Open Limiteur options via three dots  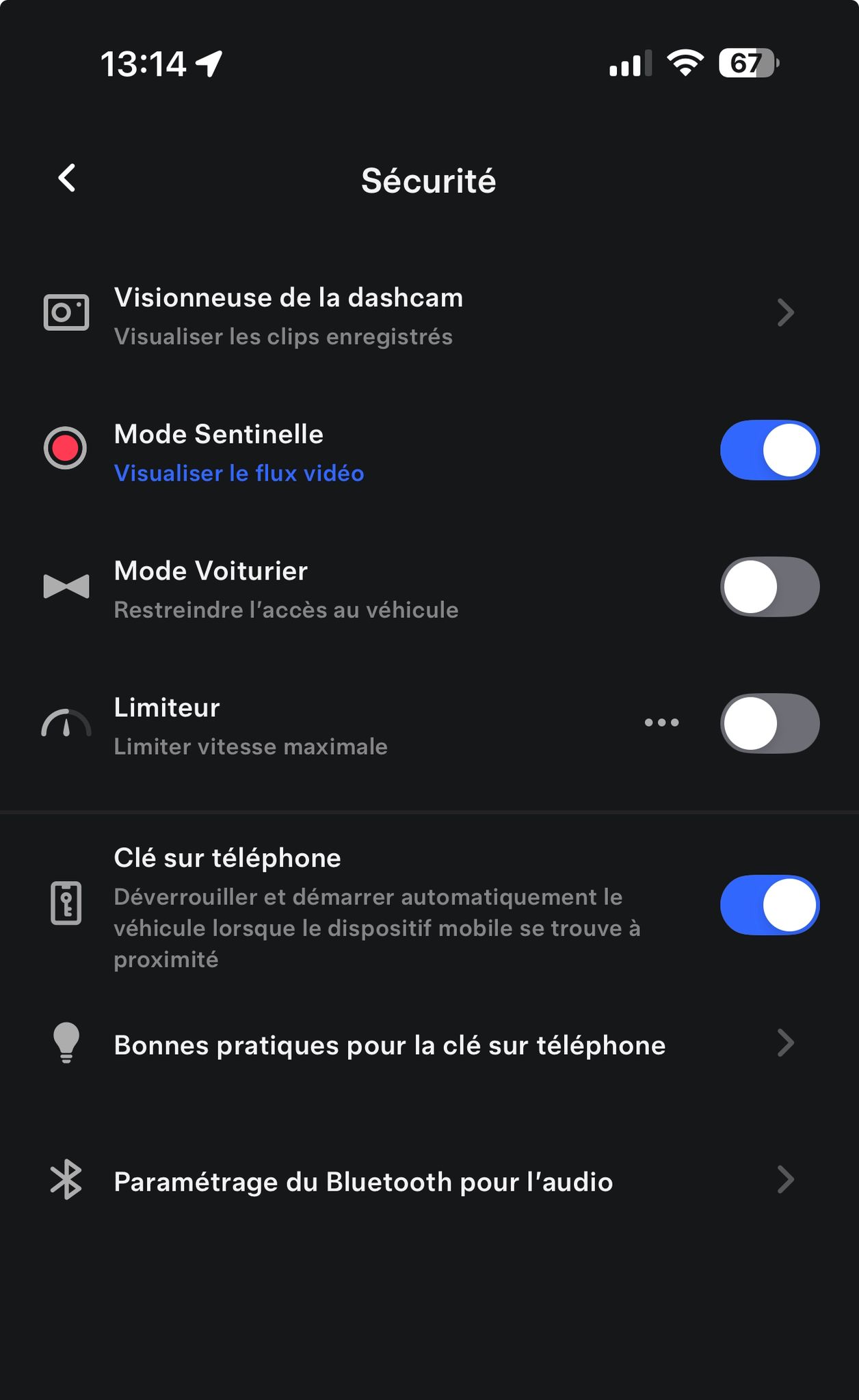tap(661, 723)
